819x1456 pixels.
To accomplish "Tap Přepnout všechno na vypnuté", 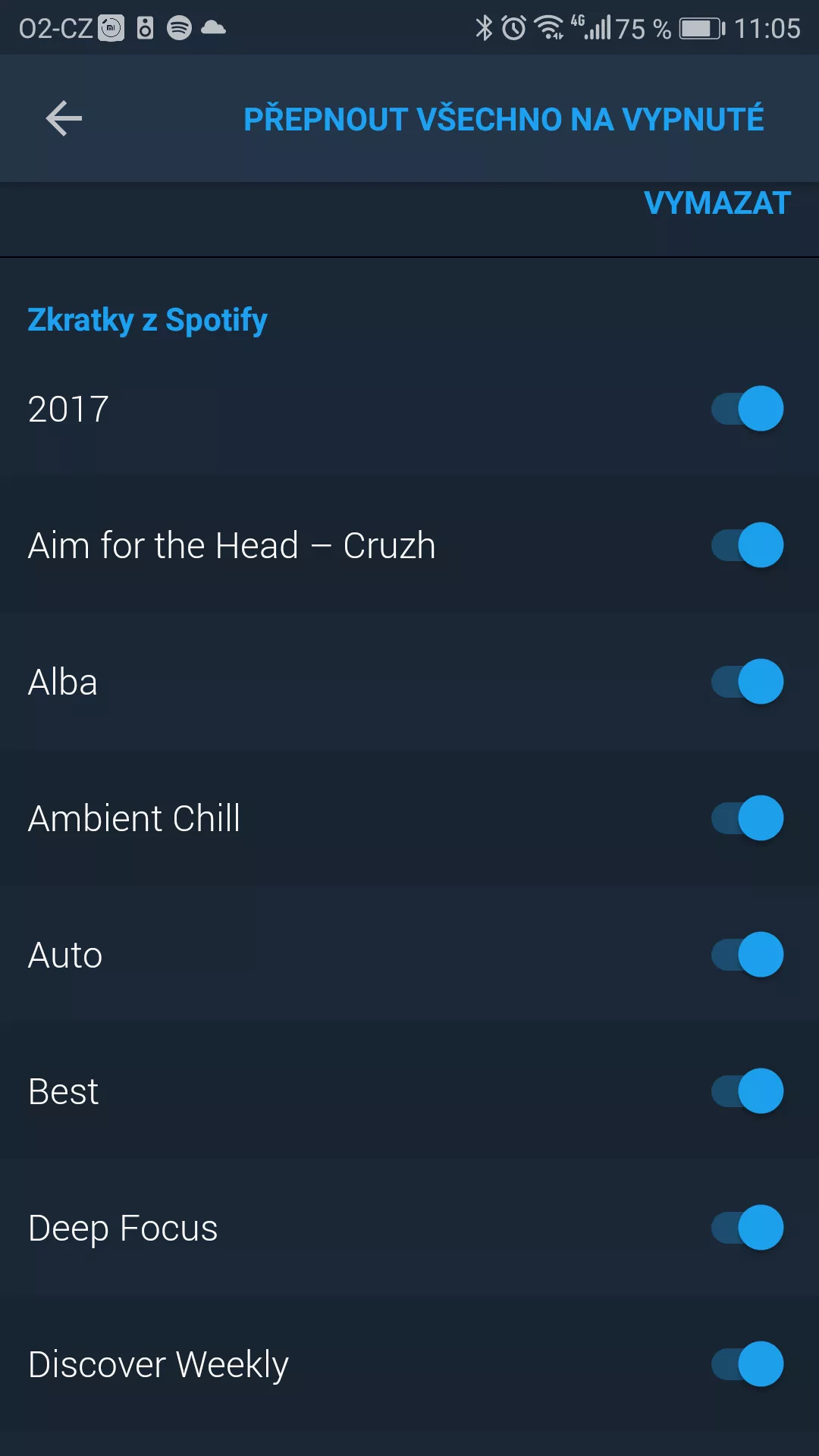I will click(x=504, y=119).
